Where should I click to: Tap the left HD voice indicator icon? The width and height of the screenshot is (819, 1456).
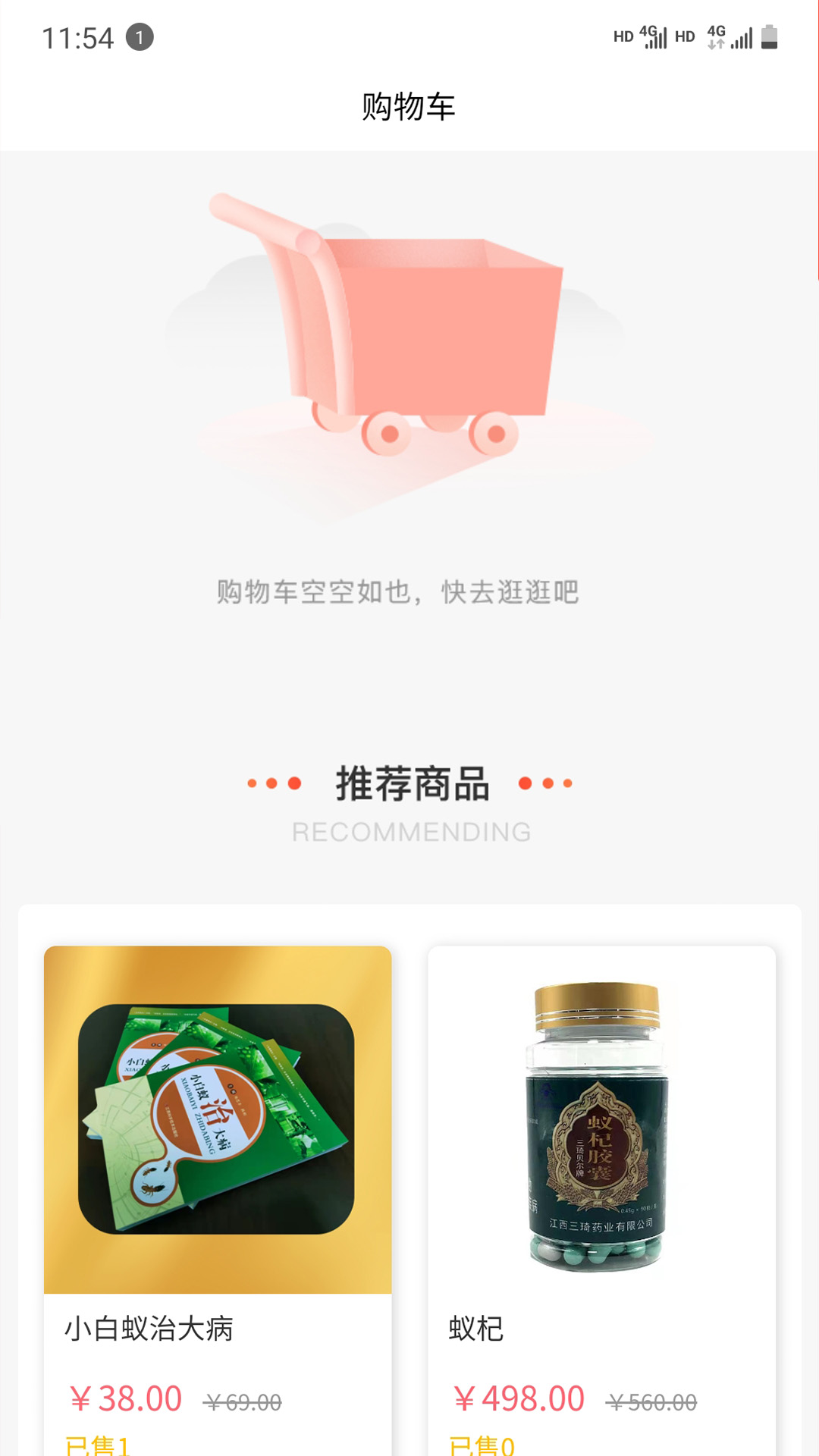[x=622, y=35]
